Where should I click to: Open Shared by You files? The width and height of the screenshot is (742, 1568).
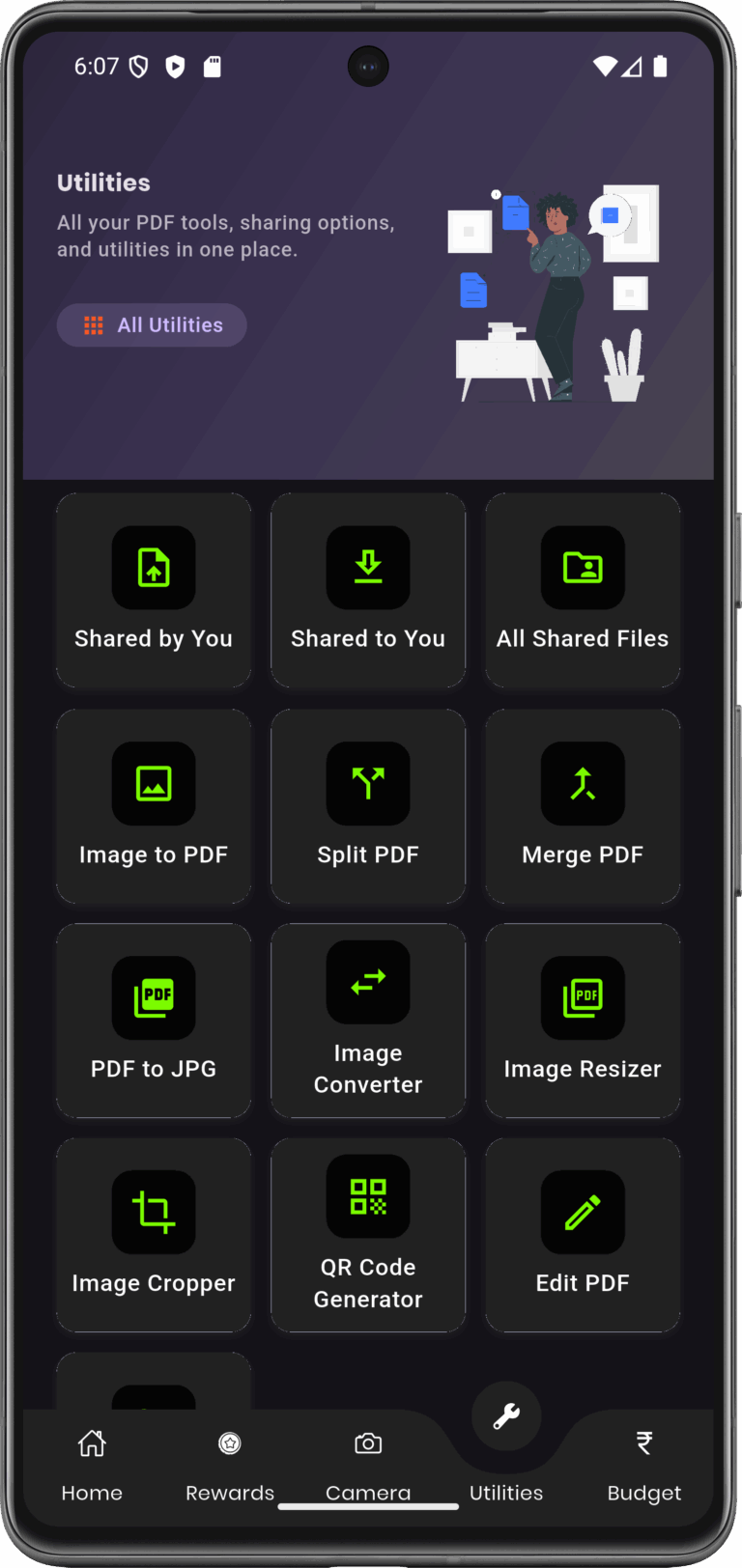[154, 590]
